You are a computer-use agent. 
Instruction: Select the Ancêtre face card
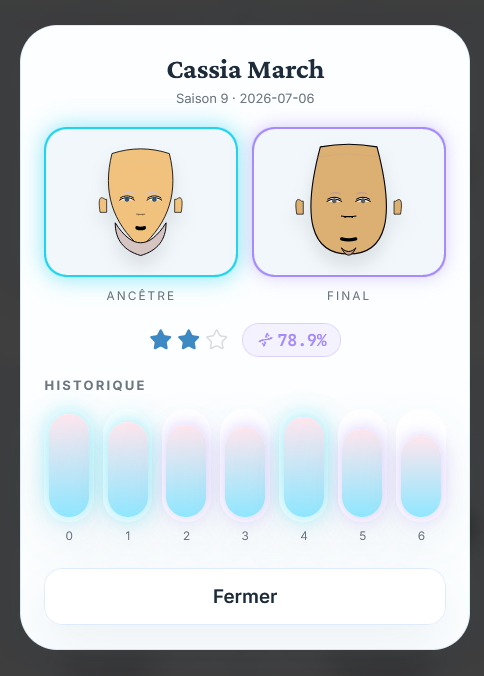[141, 202]
